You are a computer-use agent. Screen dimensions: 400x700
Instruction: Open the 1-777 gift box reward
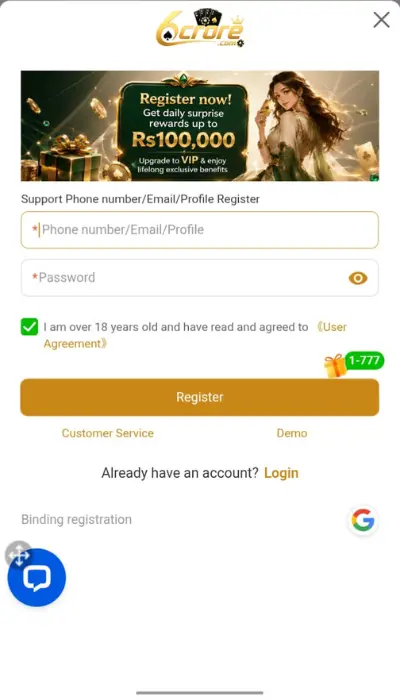pyautogui.click(x=354, y=364)
